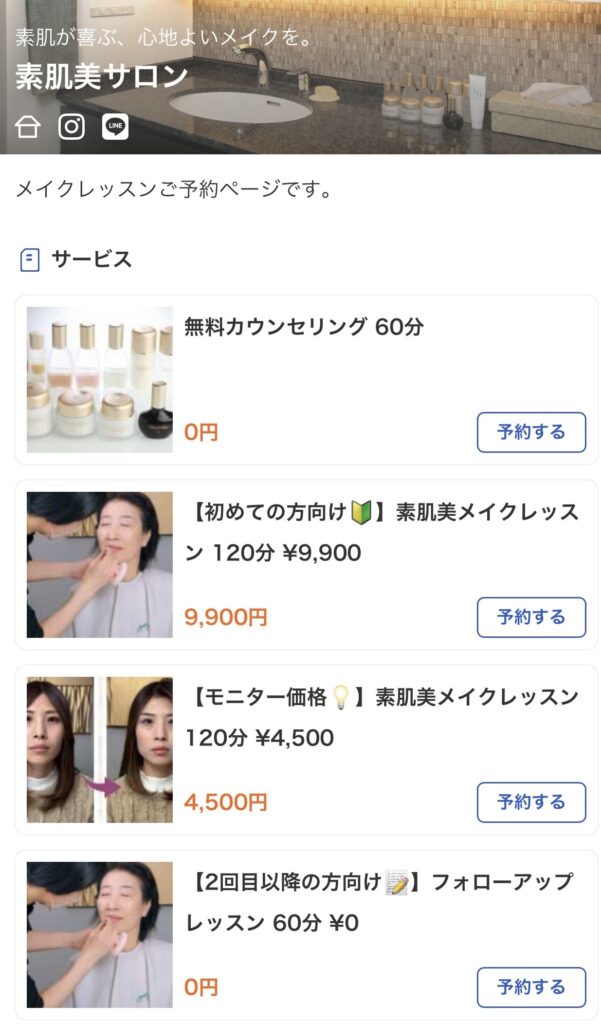Open the モニター価格 lesson card
Viewport: 601px width, 1024px height.
tap(380, 717)
